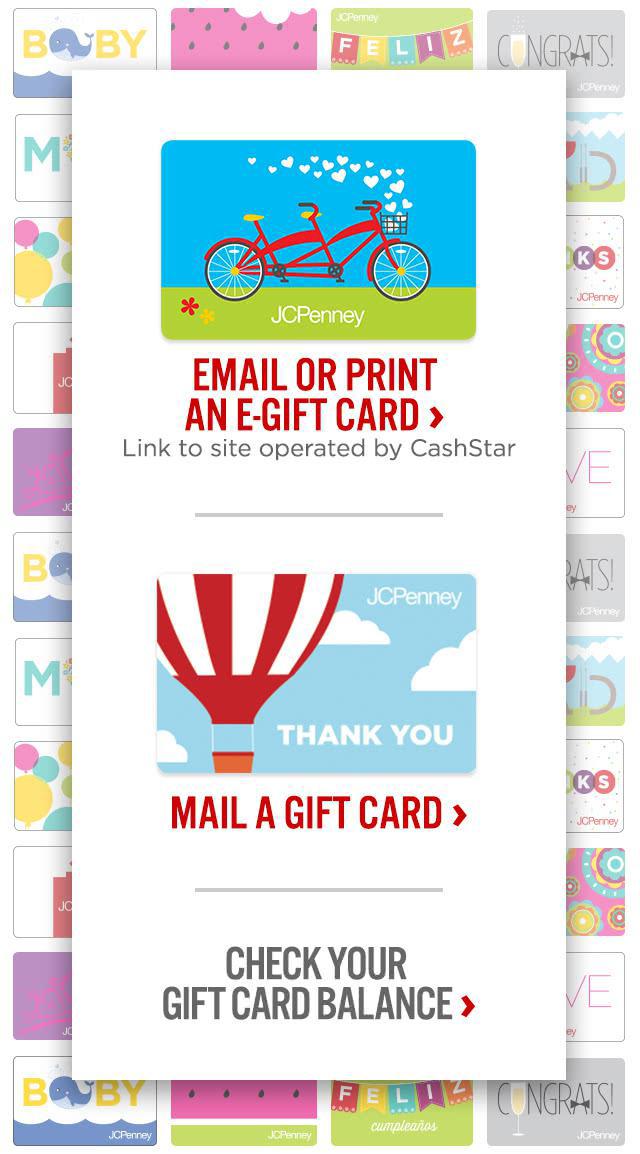The height and width of the screenshot is (1154, 640).
Task: Open Mail a Gift Card link
Action: (x=319, y=813)
